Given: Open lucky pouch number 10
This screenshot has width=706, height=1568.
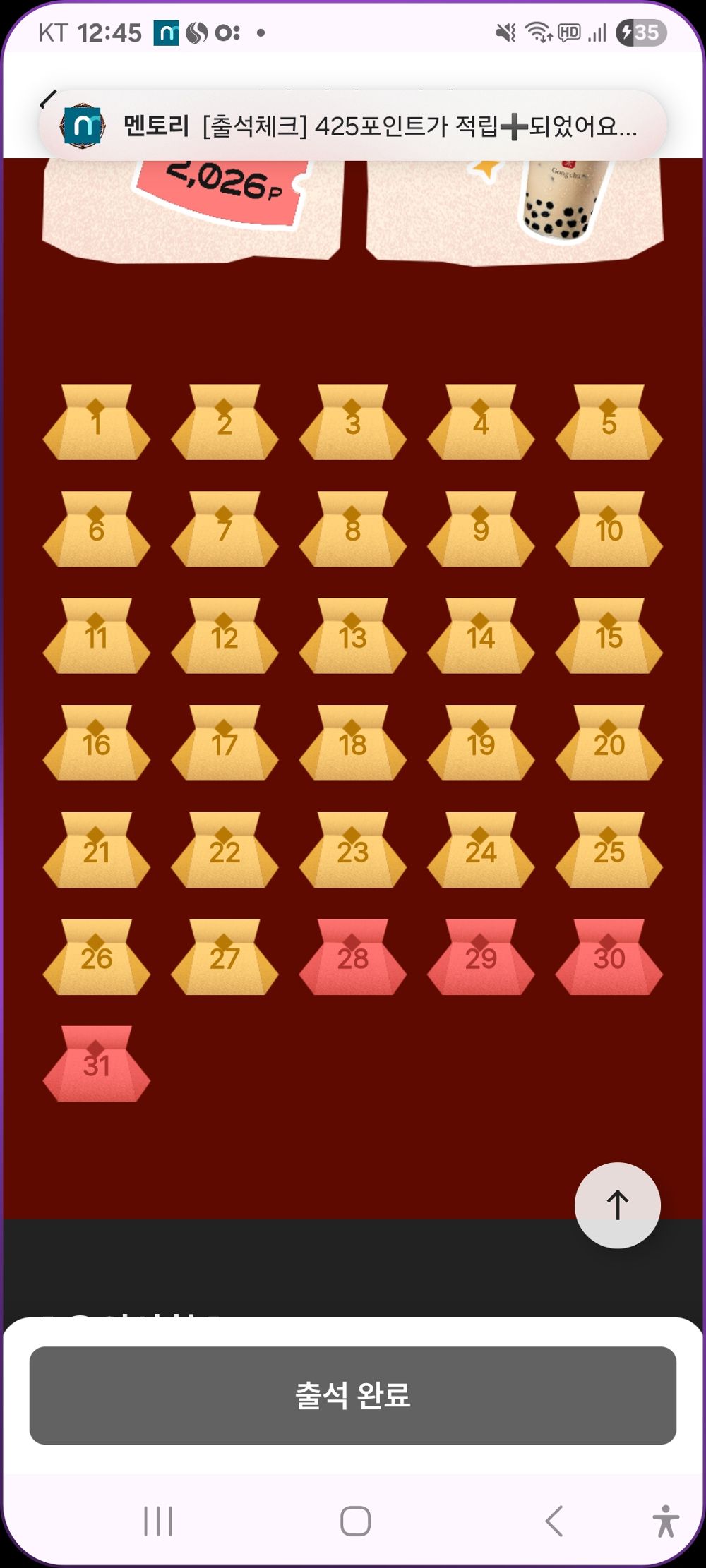Looking at the screenshot, I should (x=609, y=531).
